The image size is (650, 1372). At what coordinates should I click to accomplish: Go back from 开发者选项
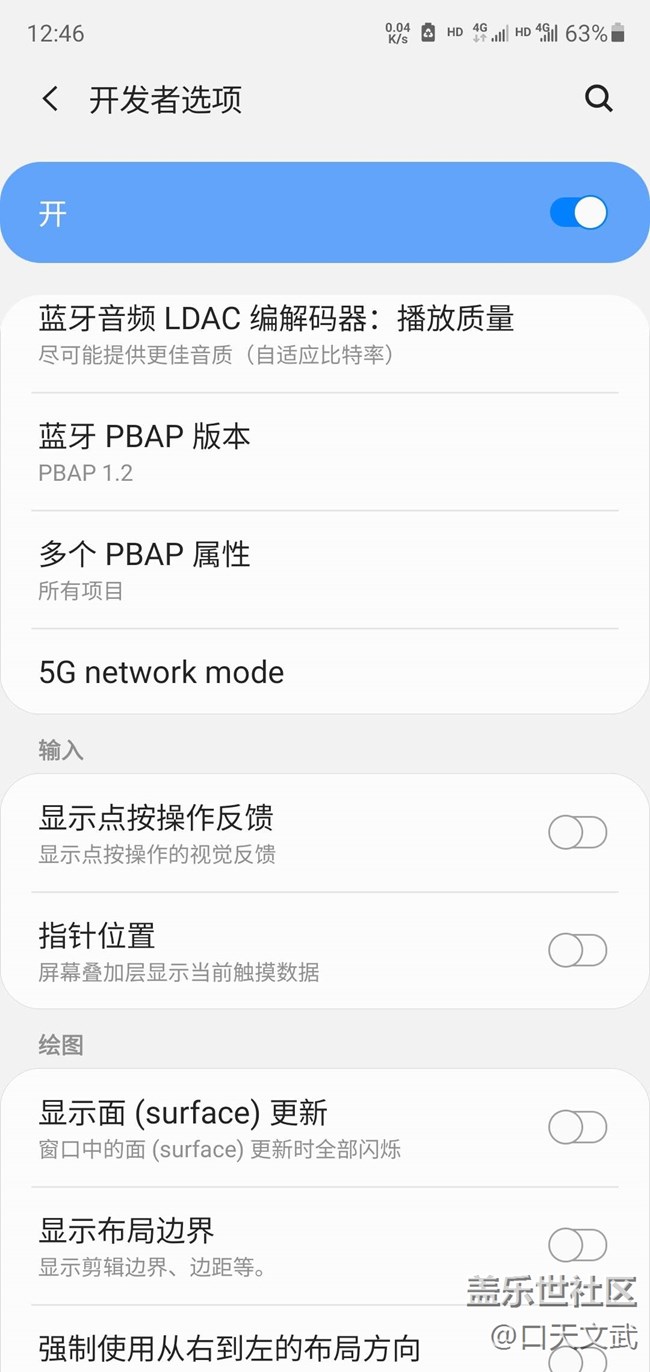tap(50, 99)
